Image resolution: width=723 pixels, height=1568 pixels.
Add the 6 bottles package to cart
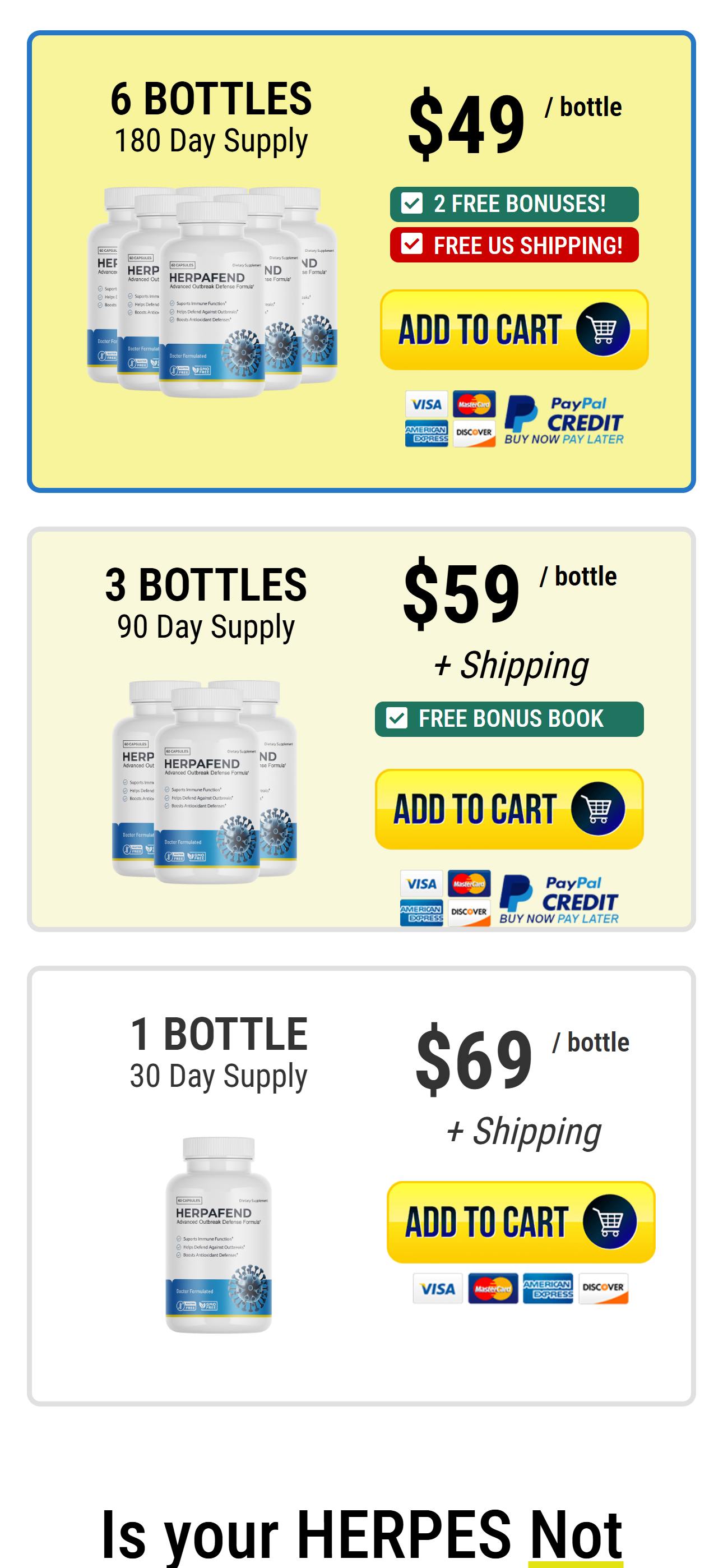(513, 330)
